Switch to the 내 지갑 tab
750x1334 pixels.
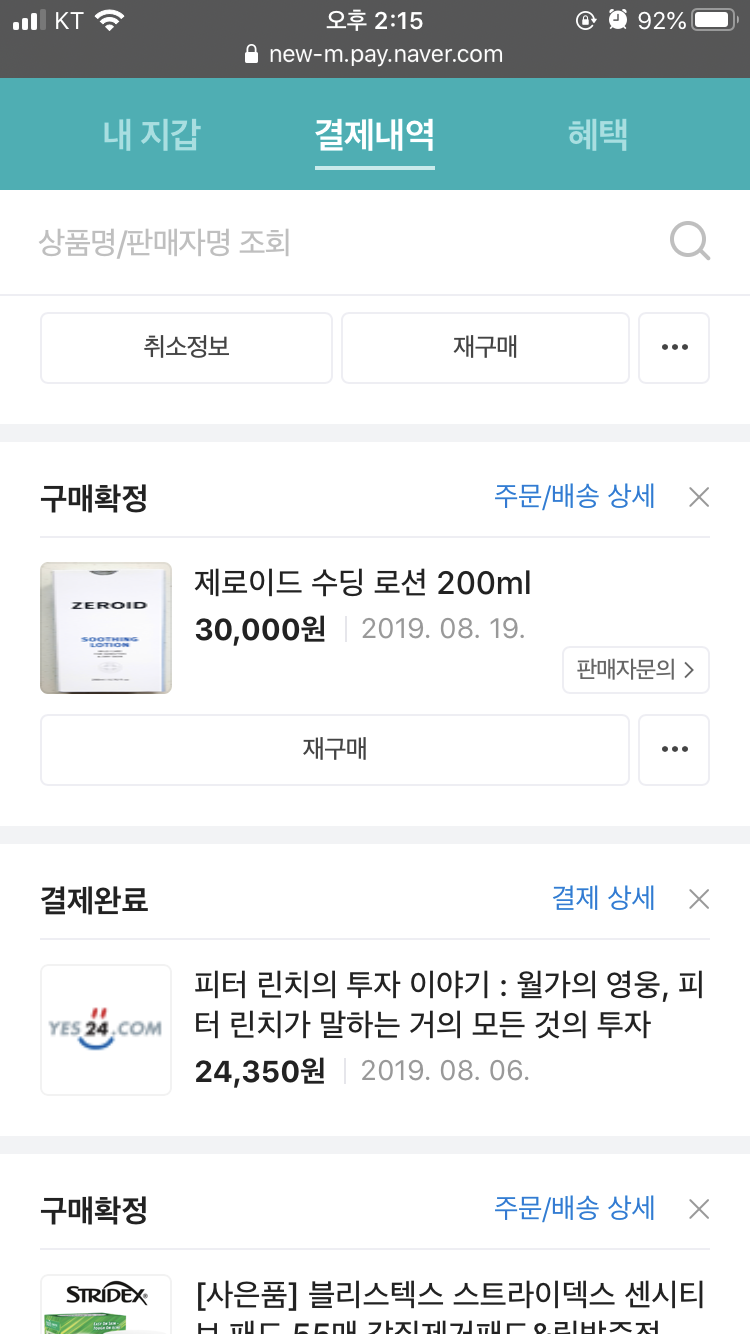(151, 135)
